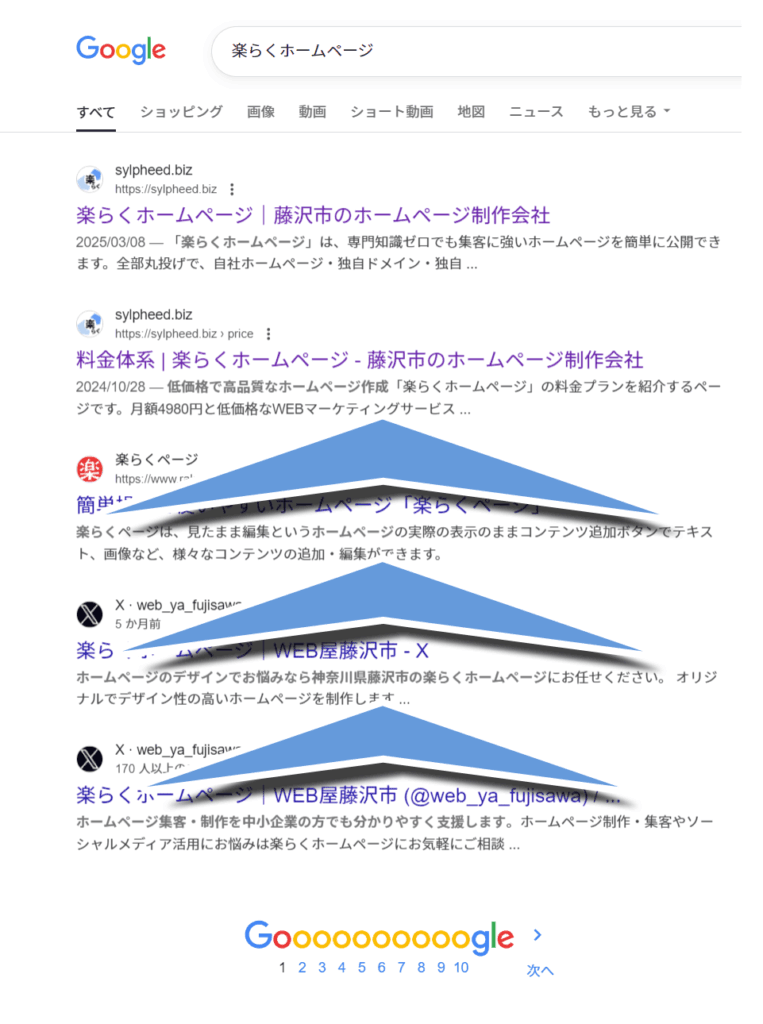Viewport: 763px width, 1024px height.
Task: Open the 料金体系 | 楽らくホームページ result
Action: (360, 359)
